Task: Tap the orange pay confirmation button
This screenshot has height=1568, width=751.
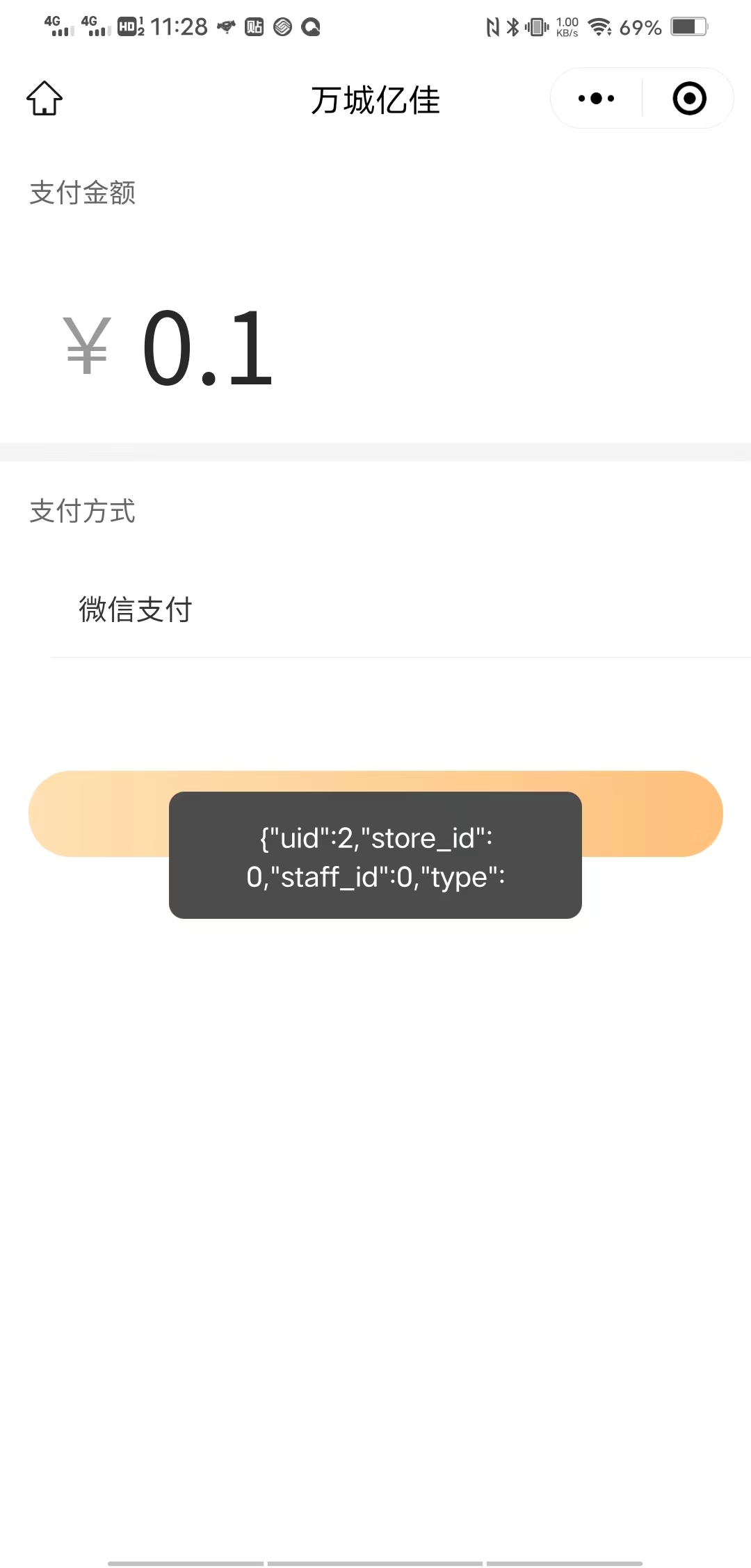Action: (x=375, y=813)
